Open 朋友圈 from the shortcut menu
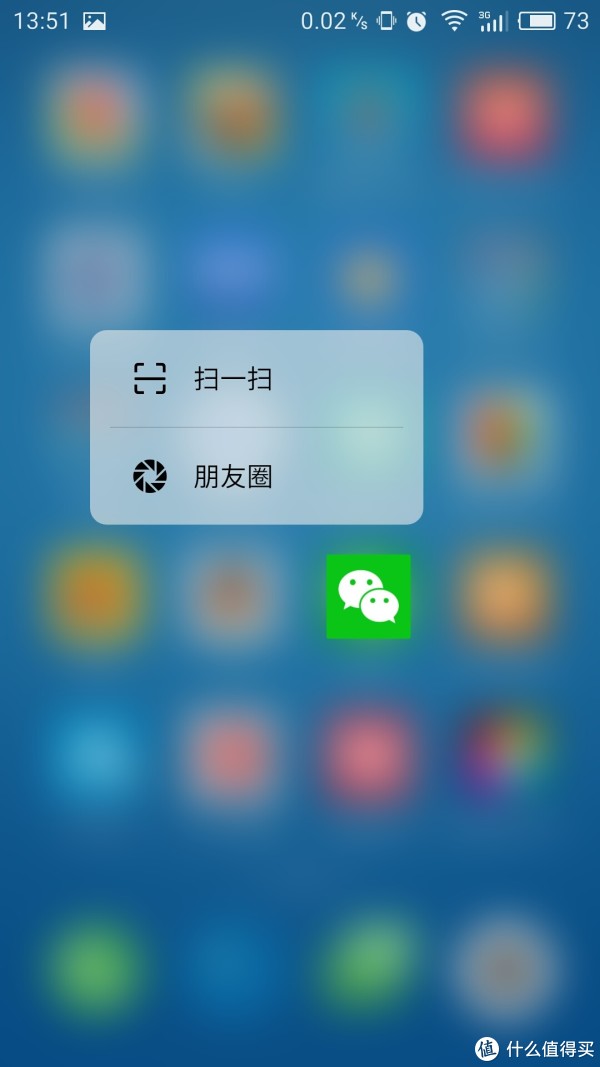Viewport: 600px width, 1067px height. [x=256, y=476]
